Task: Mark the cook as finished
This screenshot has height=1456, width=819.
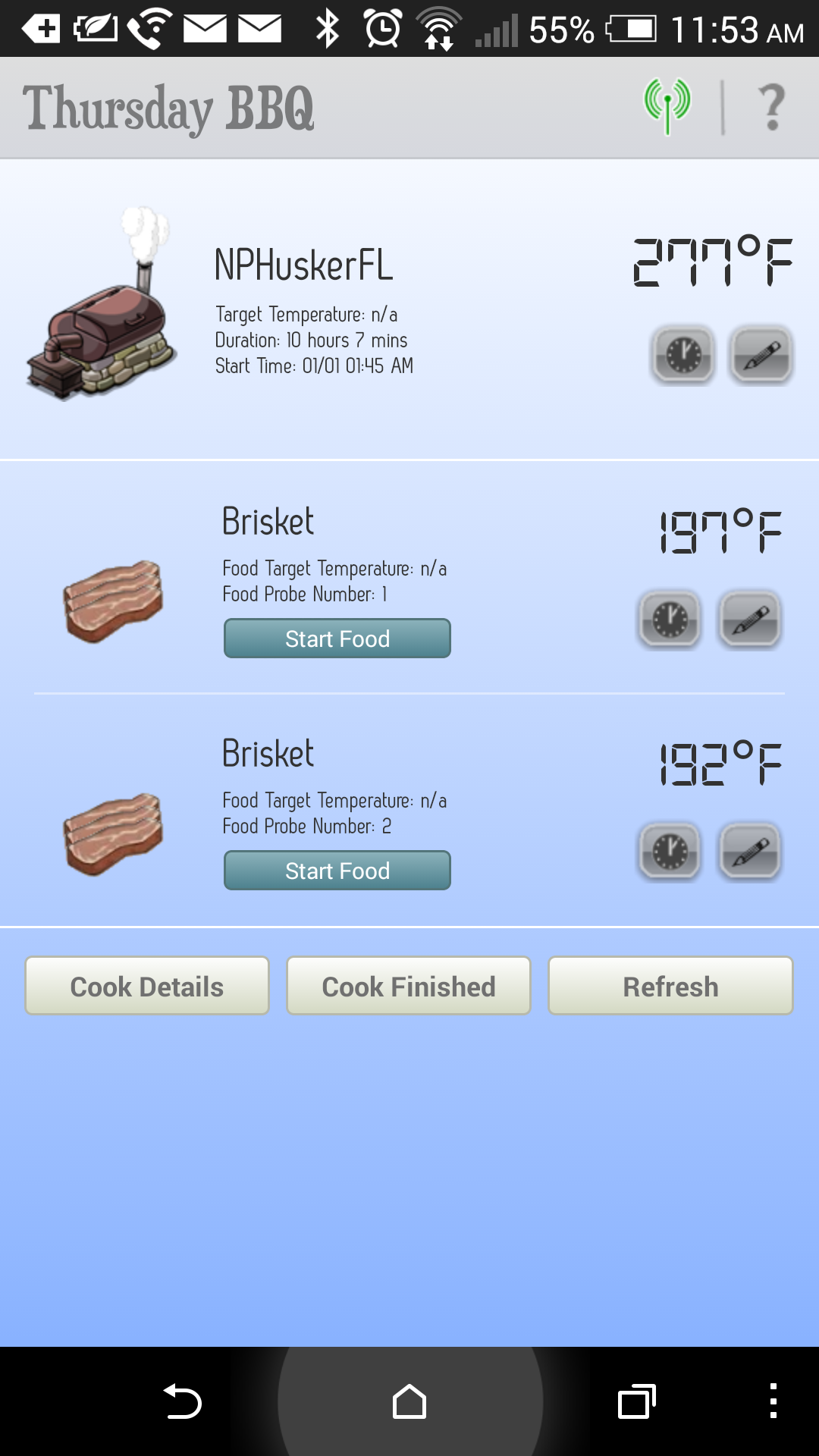Action: (x=409, y=986)
